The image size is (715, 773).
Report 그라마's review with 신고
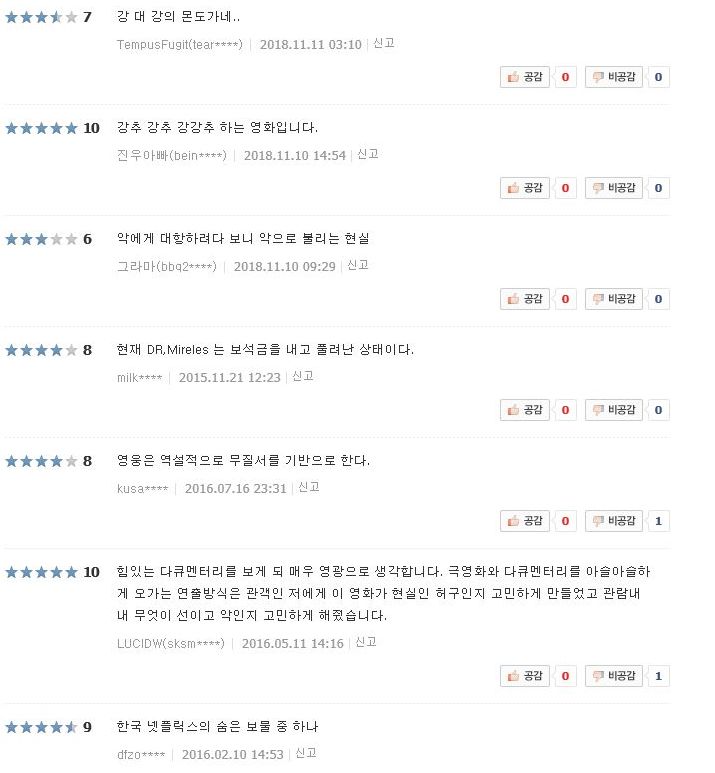click(357, 265)
